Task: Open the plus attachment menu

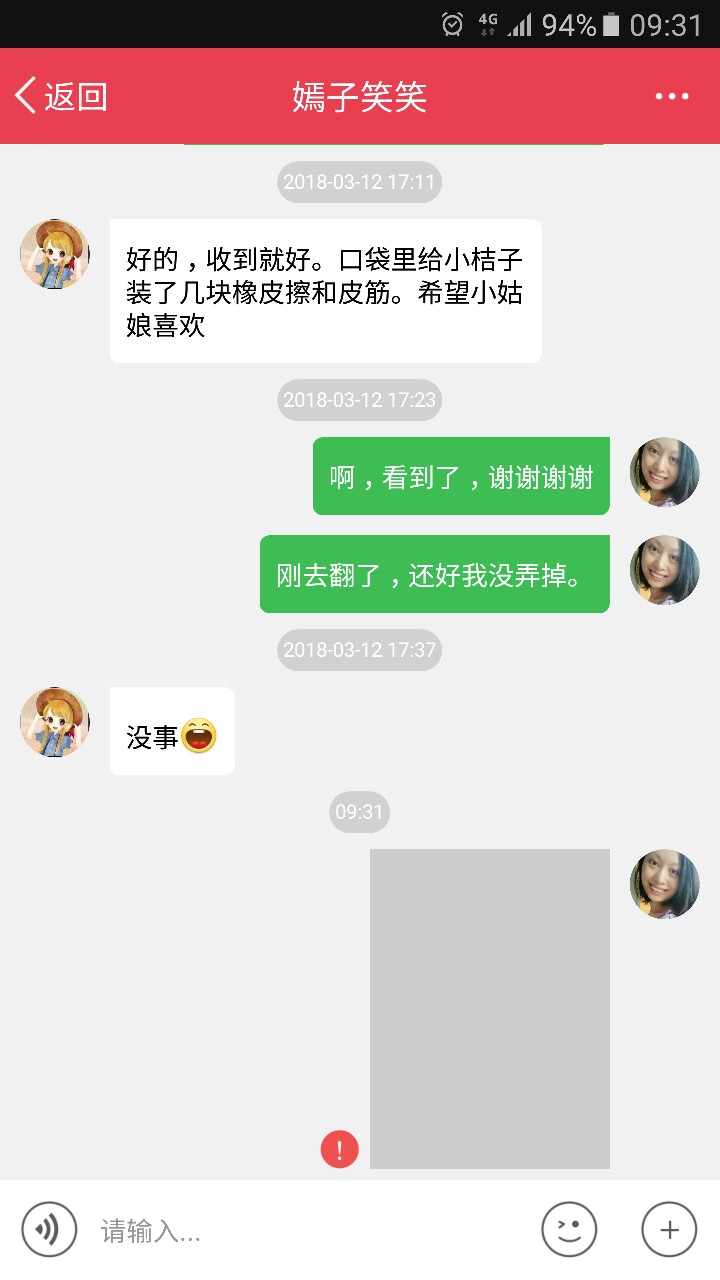Action: tap(669, 1229)
